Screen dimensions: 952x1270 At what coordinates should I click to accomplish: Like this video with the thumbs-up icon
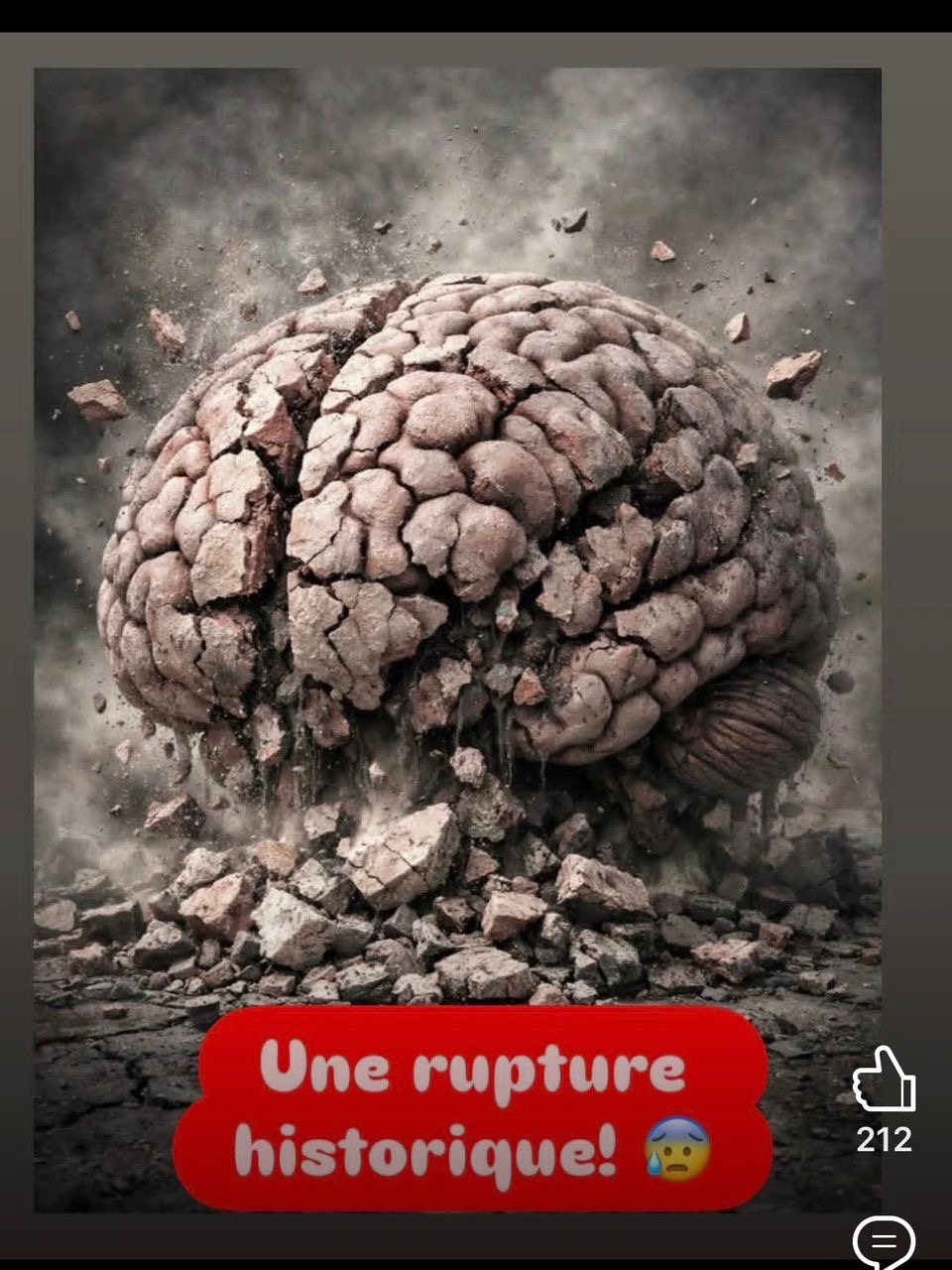884,1080
